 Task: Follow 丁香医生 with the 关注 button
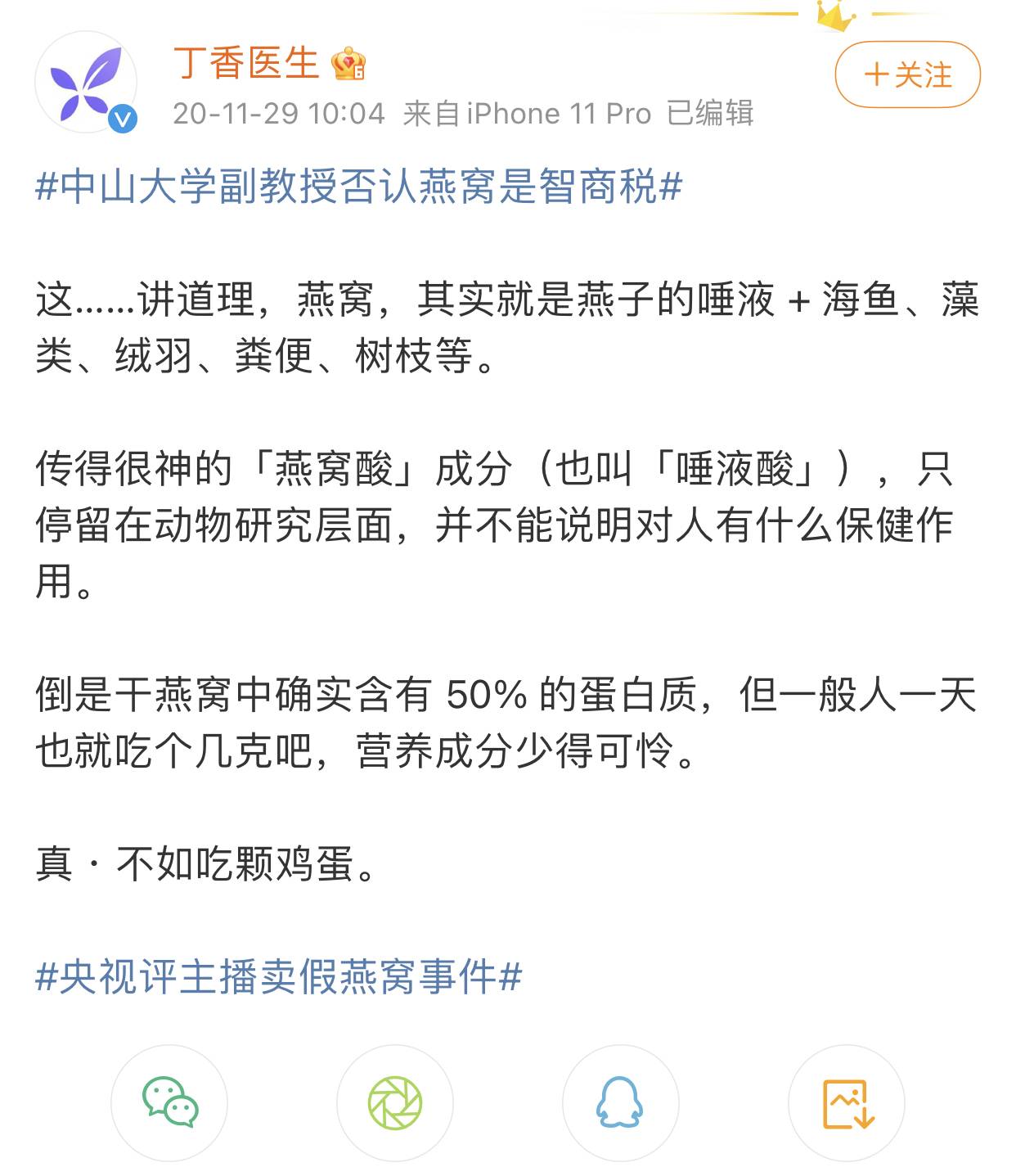[x=907, y=75]
